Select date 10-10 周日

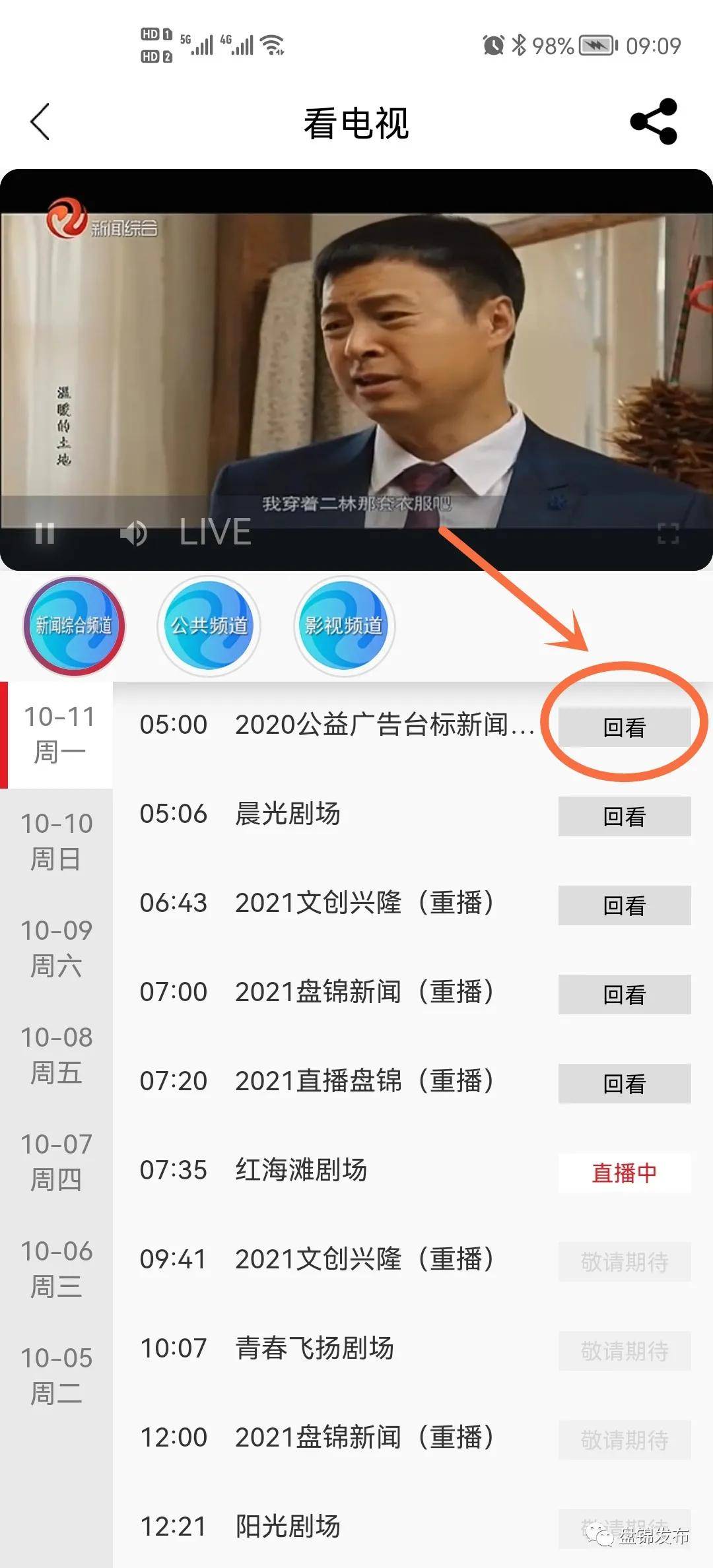tap(57, 841)
